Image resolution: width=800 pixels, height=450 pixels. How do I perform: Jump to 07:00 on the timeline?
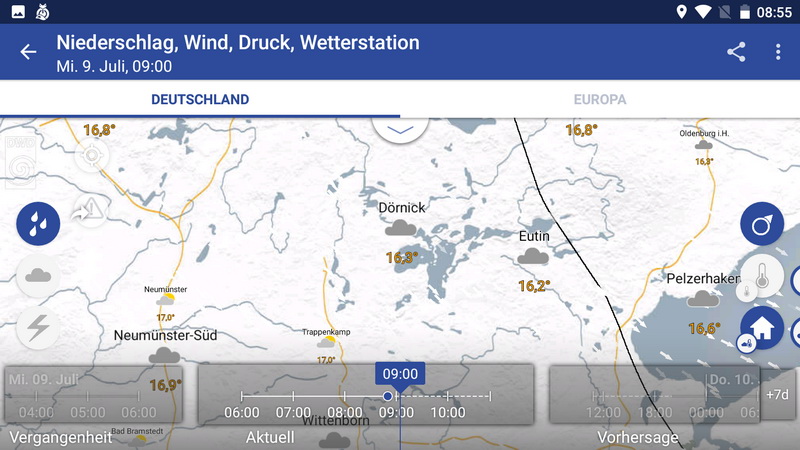pyautogui.click(x=293, y=411)
